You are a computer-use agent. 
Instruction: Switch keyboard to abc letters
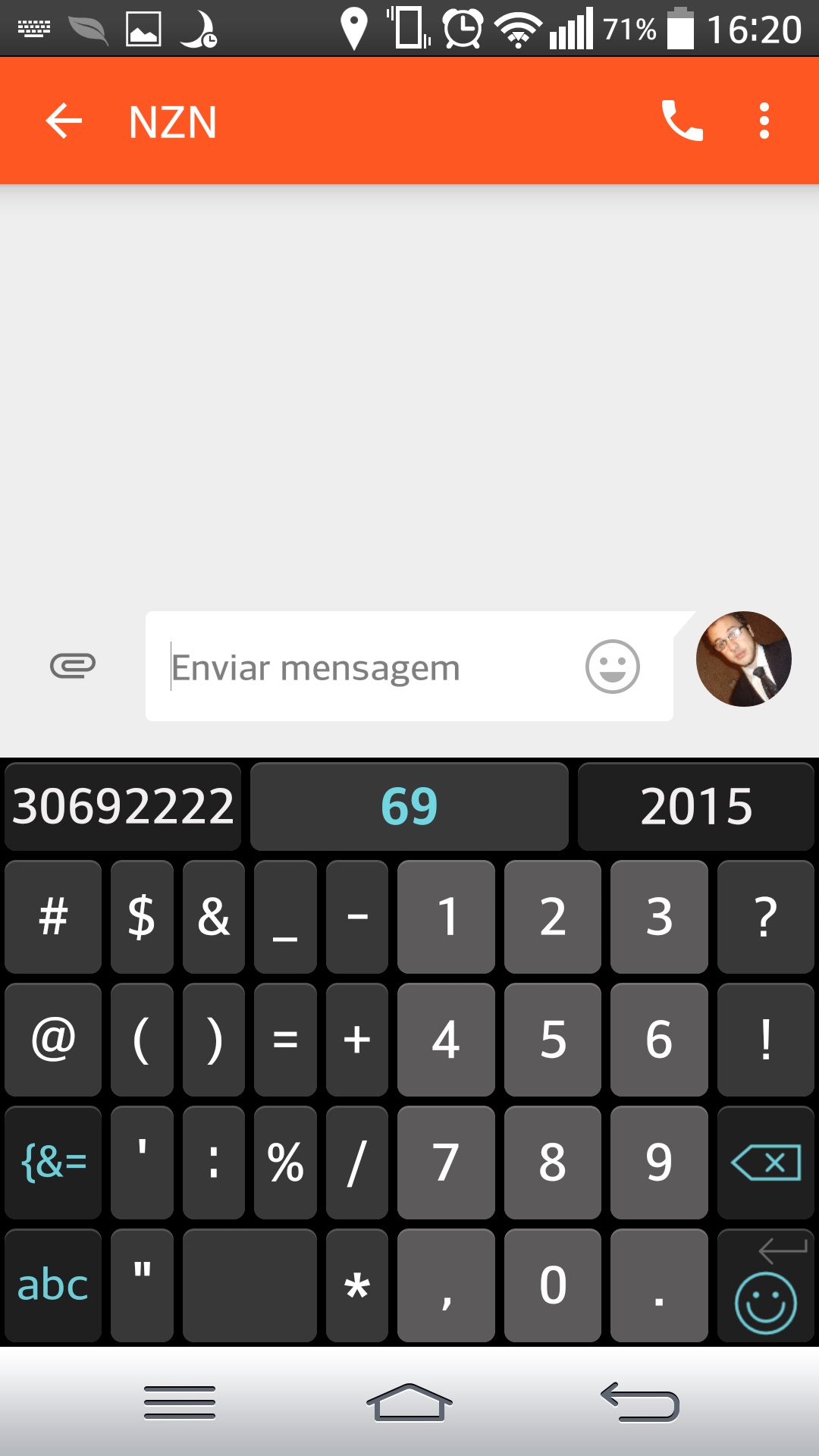[53, 1285]
